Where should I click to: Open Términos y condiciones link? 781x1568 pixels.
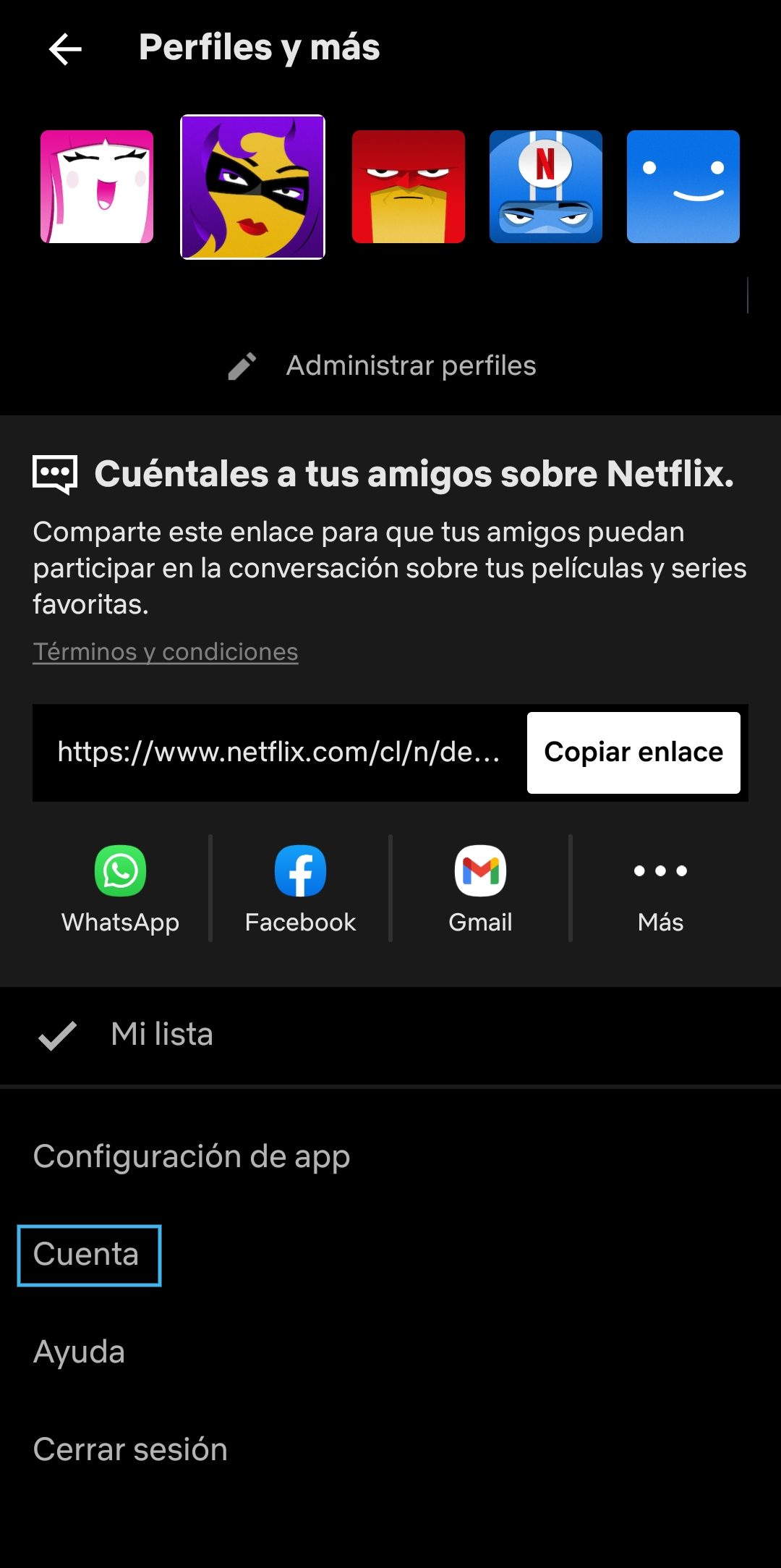[166, 652]
